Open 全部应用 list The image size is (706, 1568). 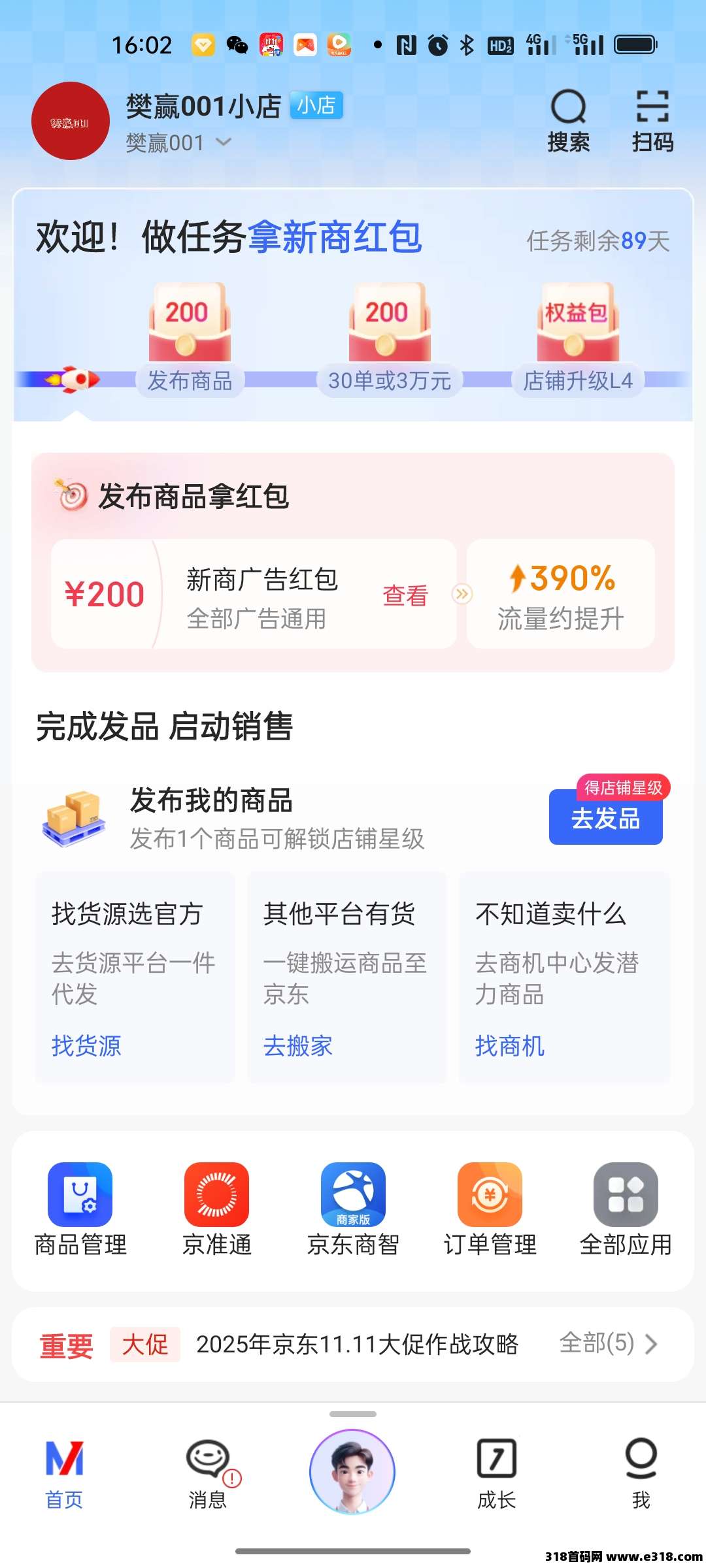point(626,1209)
